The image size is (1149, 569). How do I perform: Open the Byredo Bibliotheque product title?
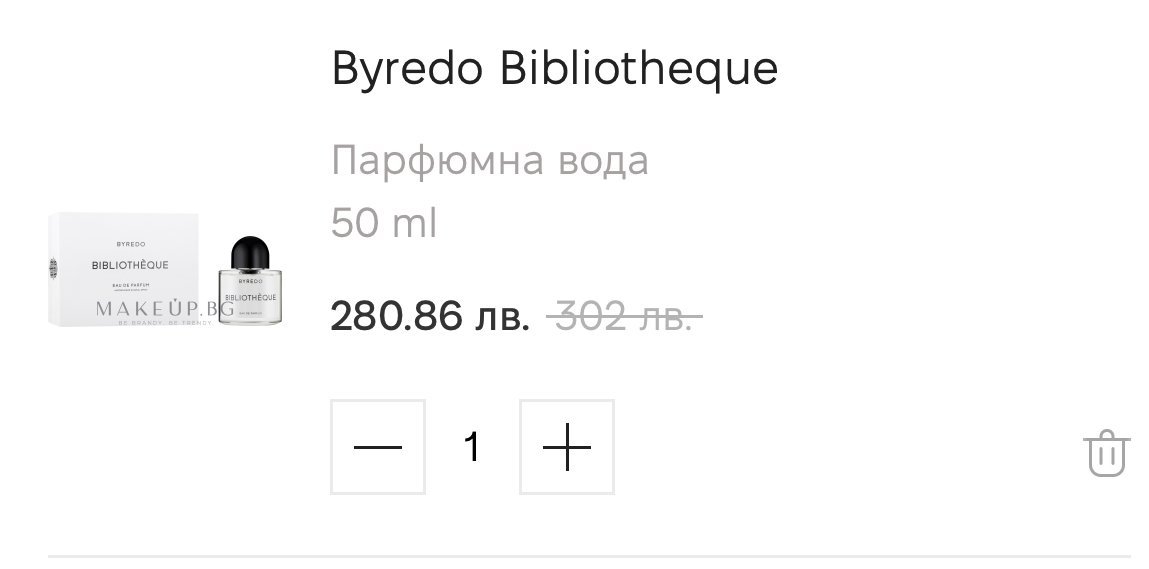click(554, 68)
